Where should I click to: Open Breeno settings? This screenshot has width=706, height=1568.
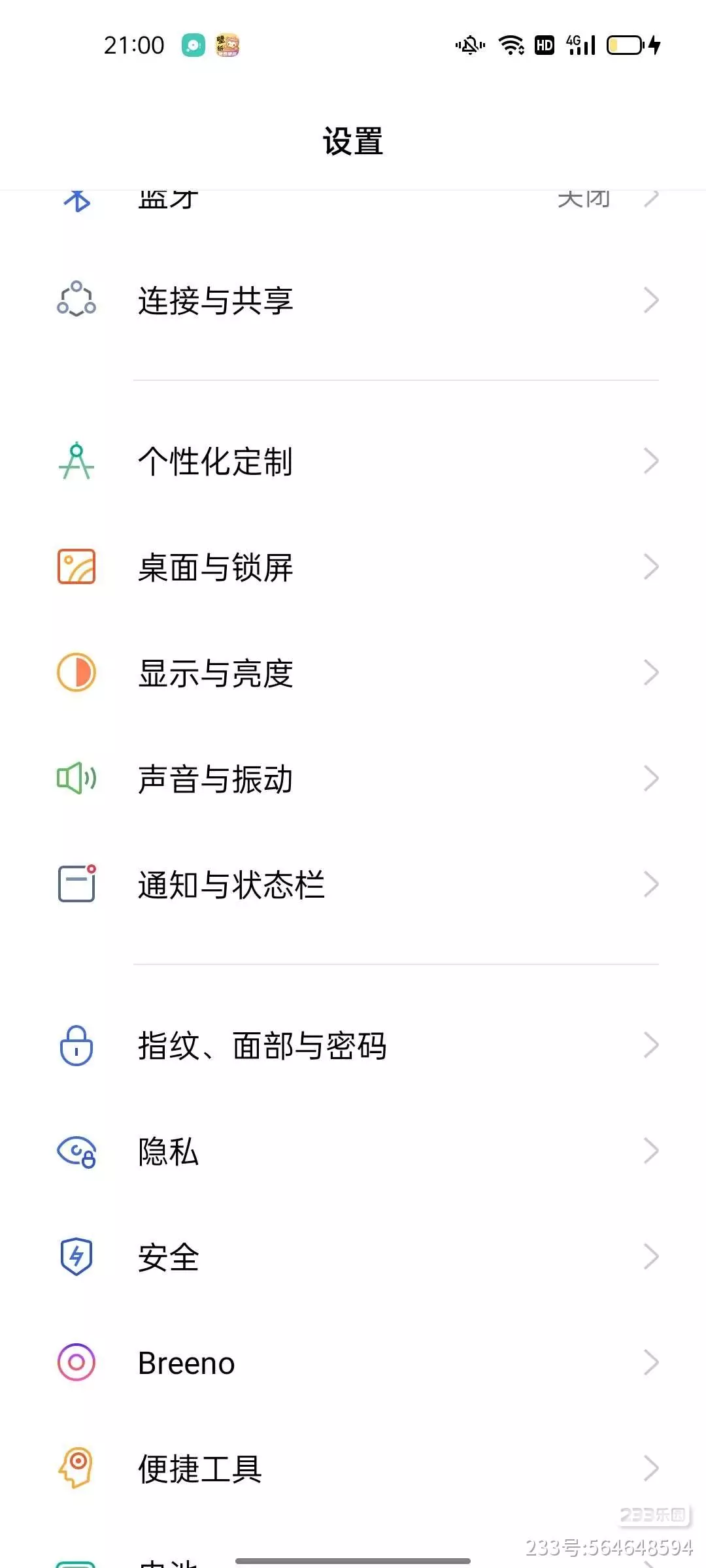click(353, 1363)
